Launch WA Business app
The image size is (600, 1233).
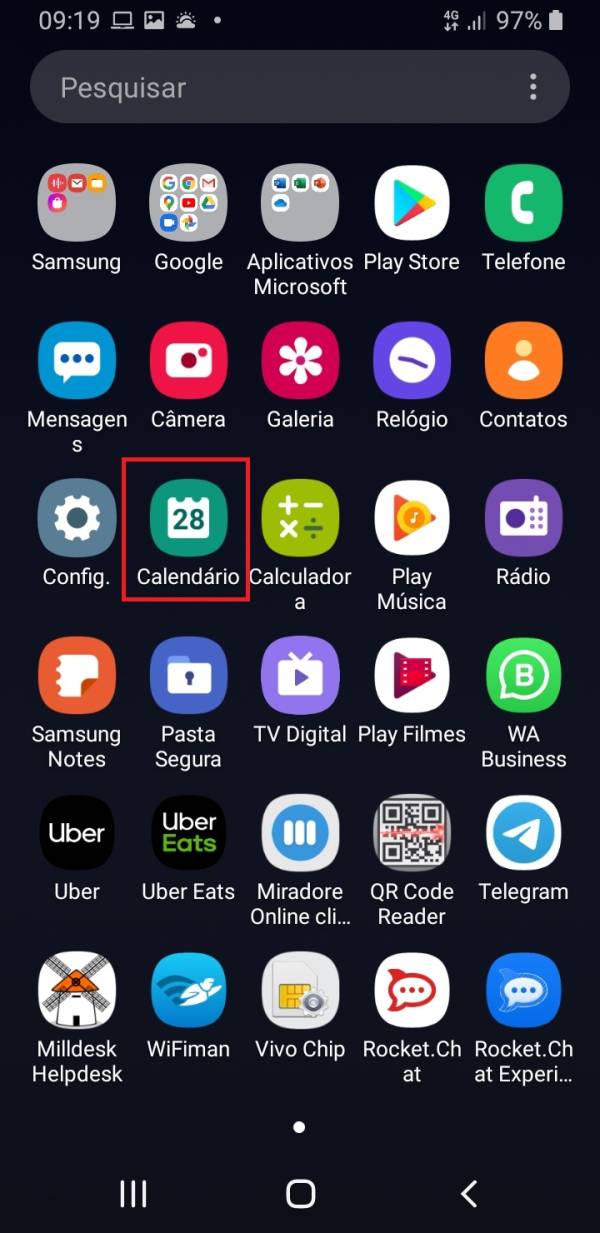[523, 676]
